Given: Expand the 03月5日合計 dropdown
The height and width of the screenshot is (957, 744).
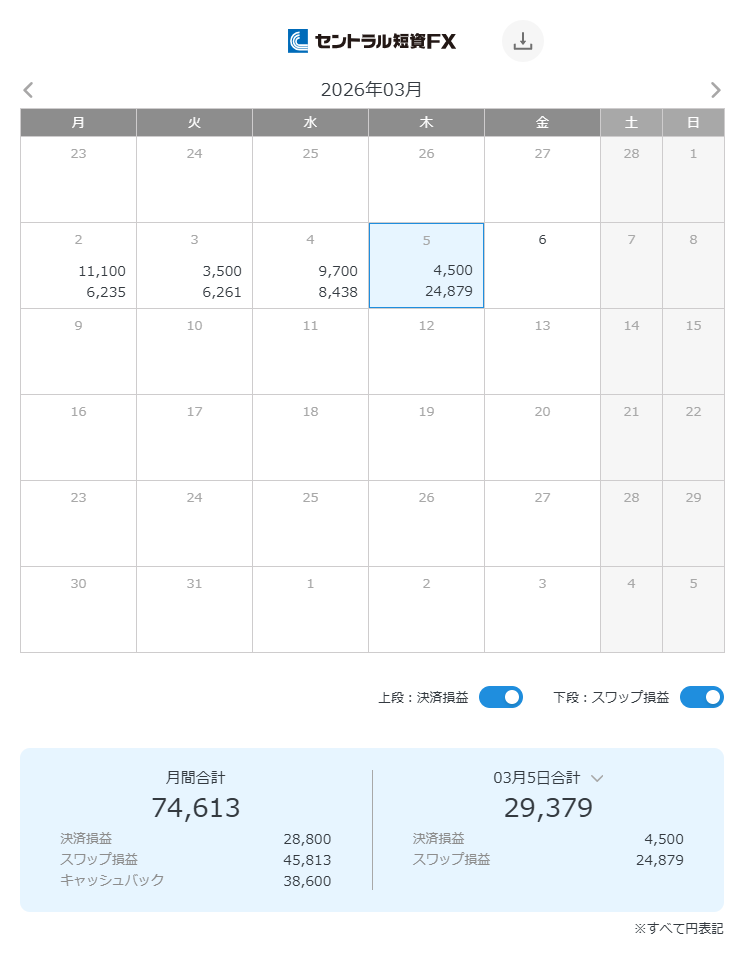Looking at the screenshot, I should coord(597,778).
